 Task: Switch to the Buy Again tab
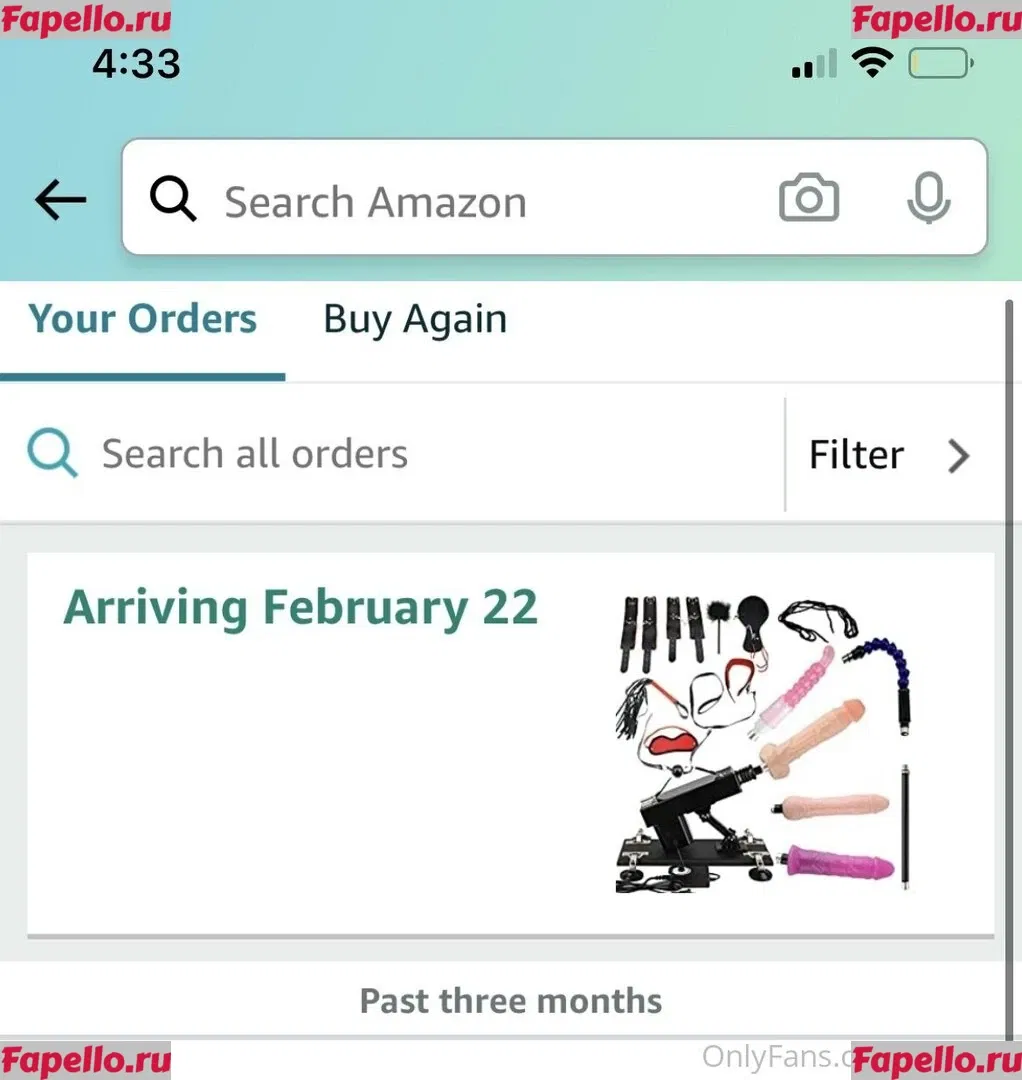click(415, 320)
